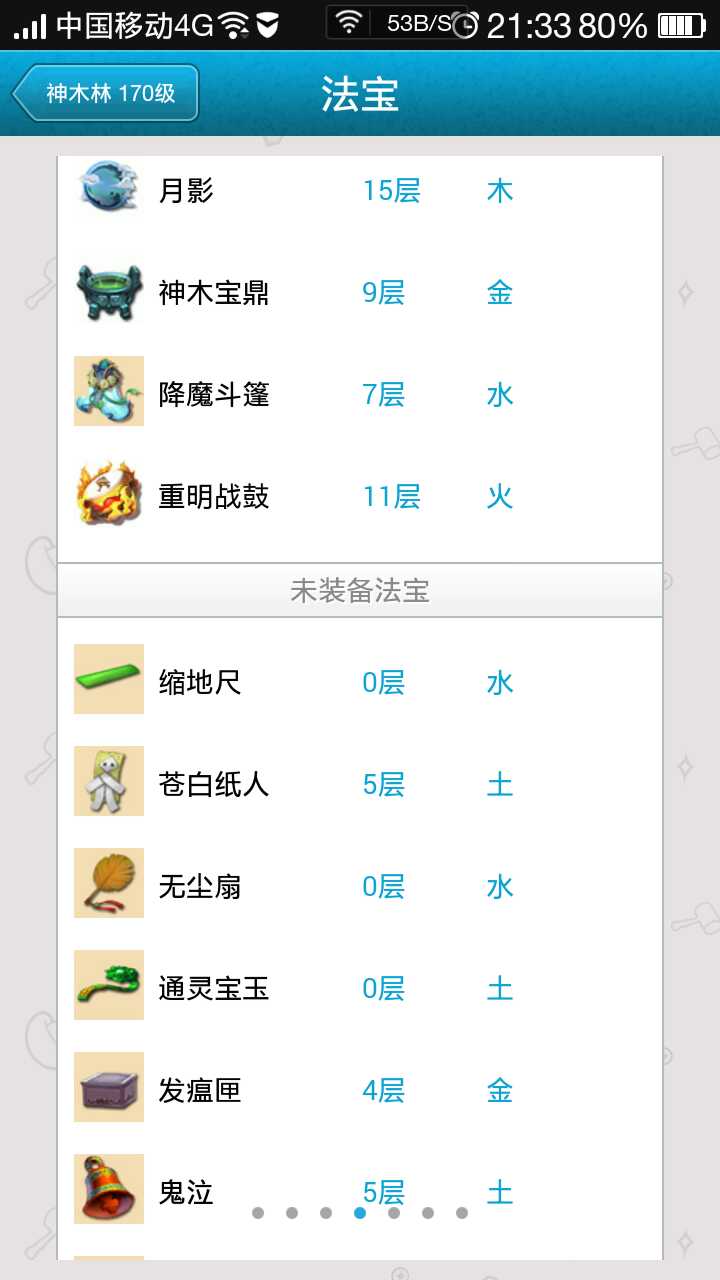Select 神木宝鼎 from equipped treasures
The width and height of the screenshot is (720, 1280).
coord(213,293)
